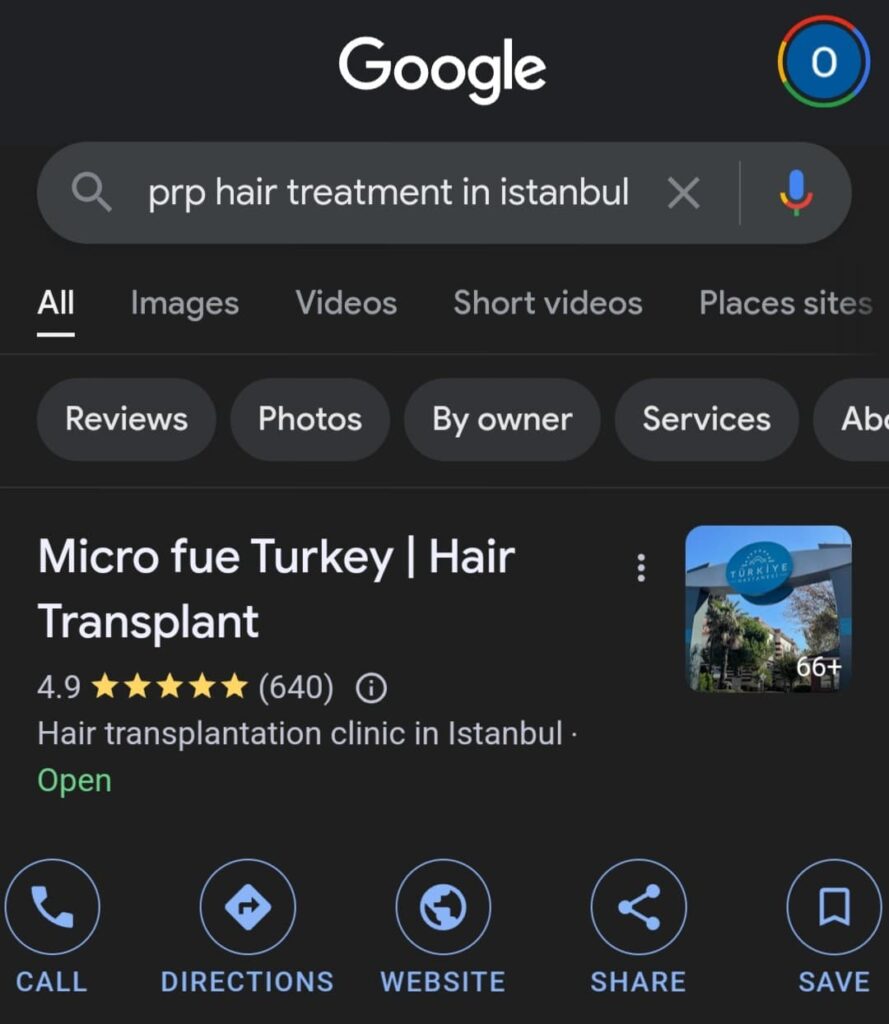
Task: Select the Call icon to phone the clinic
Action: [52, 906]
